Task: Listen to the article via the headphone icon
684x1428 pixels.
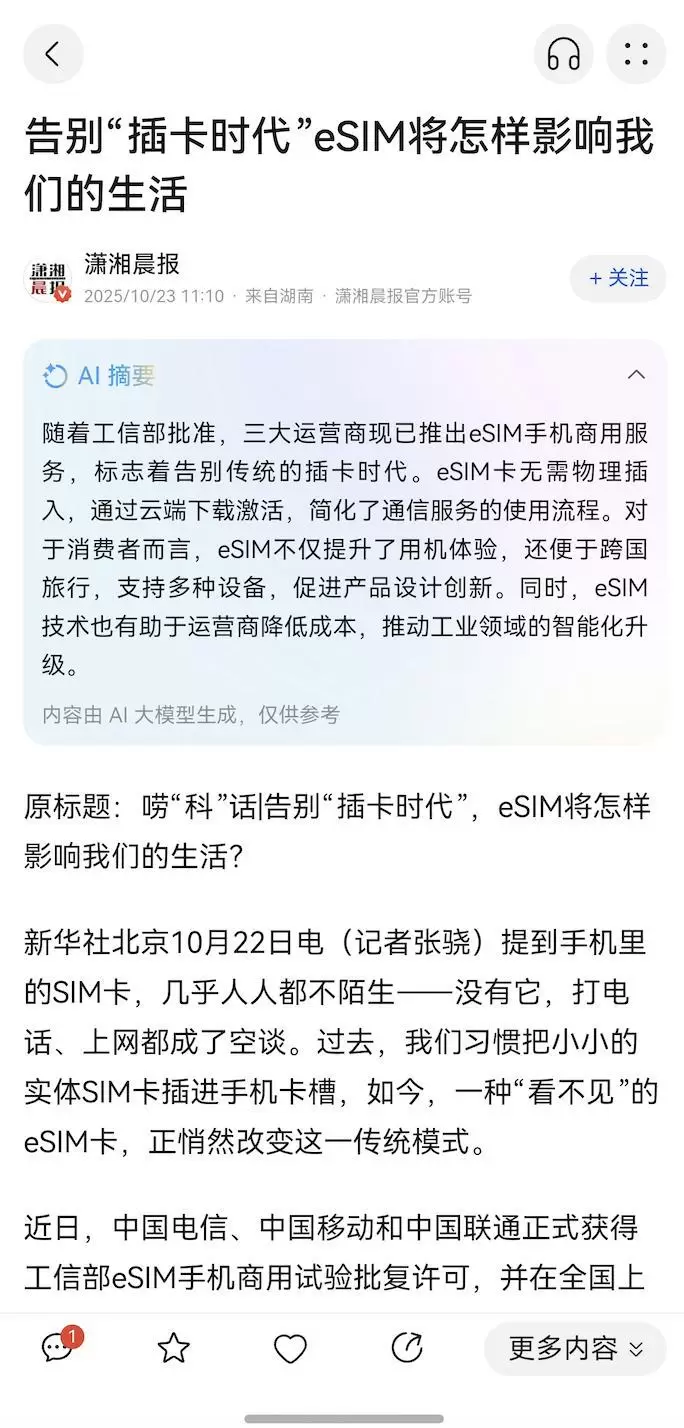Action: (564, 54)
